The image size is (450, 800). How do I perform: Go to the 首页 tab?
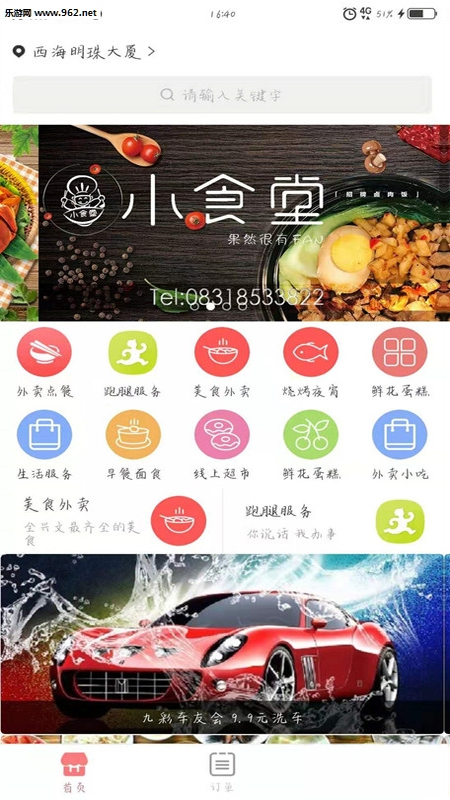74,771
